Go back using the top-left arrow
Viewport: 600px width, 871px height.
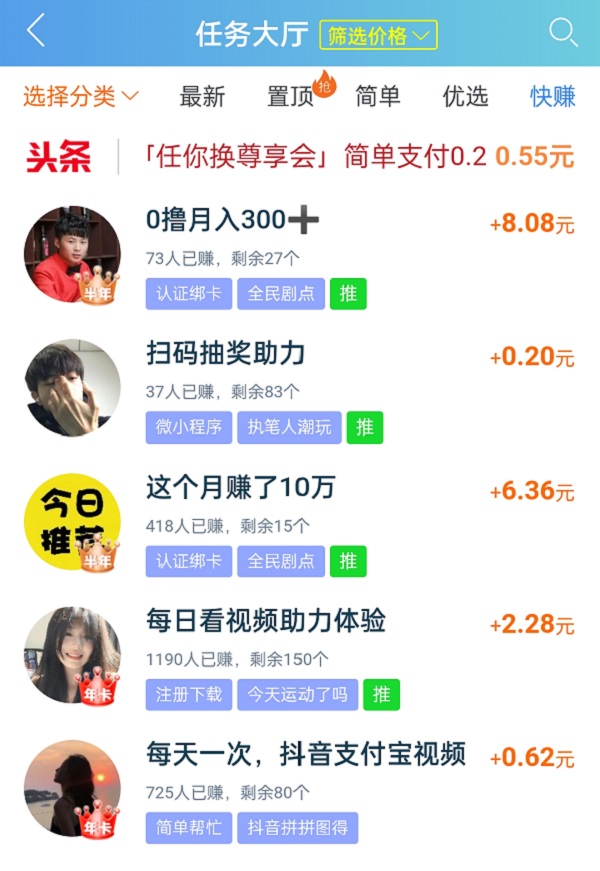click(x=36, y=32)
